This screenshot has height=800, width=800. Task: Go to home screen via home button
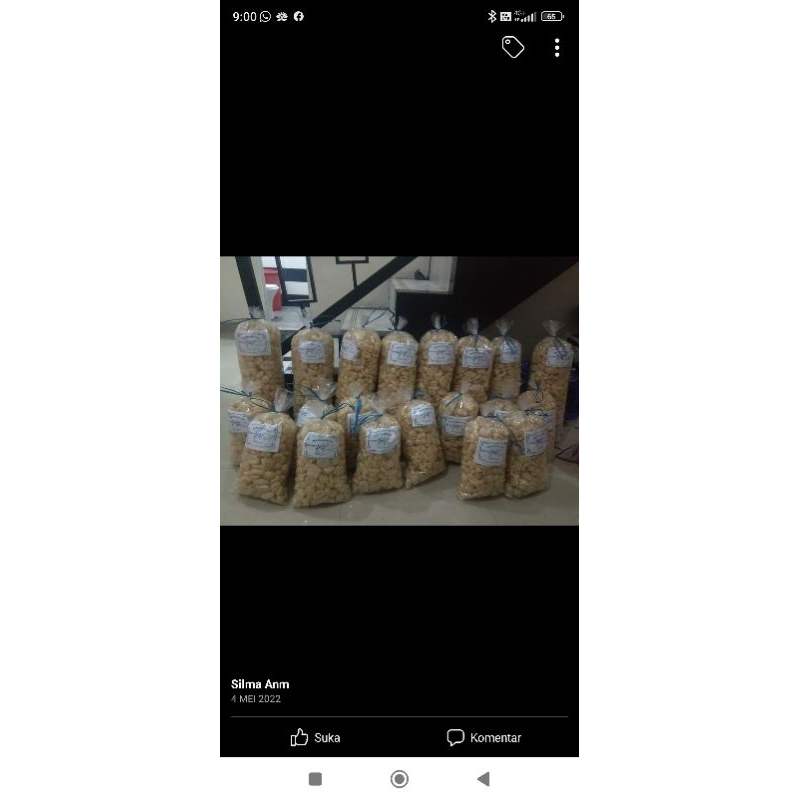click(x=399, y=779)
